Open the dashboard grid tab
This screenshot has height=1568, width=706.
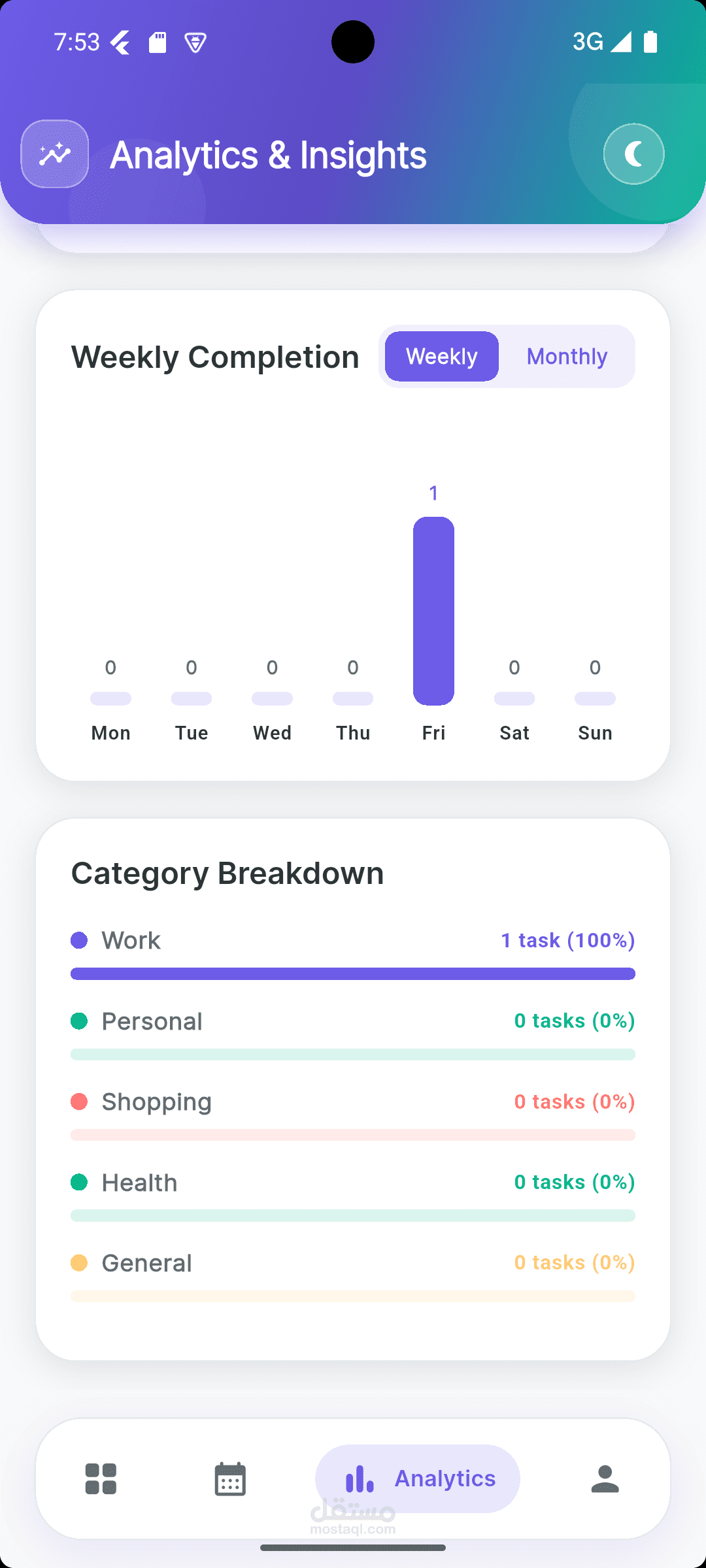tap(101, 1478)
